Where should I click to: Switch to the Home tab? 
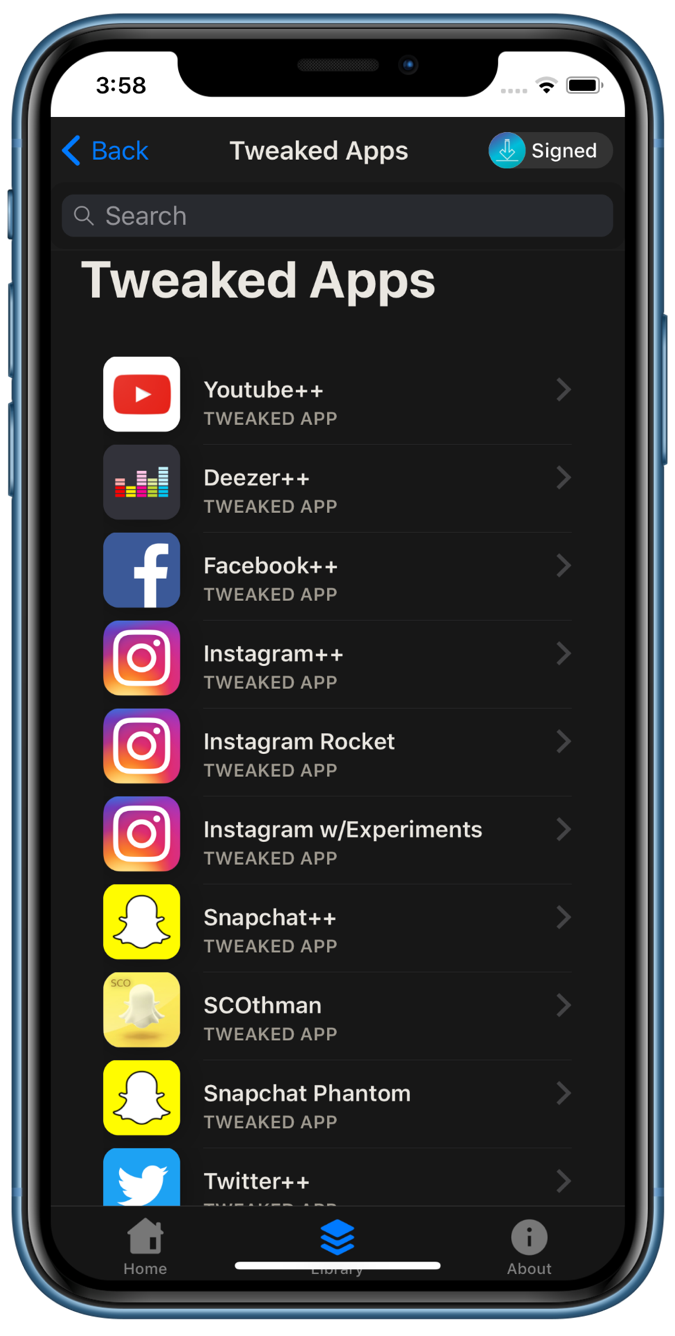pos(145,1247)
